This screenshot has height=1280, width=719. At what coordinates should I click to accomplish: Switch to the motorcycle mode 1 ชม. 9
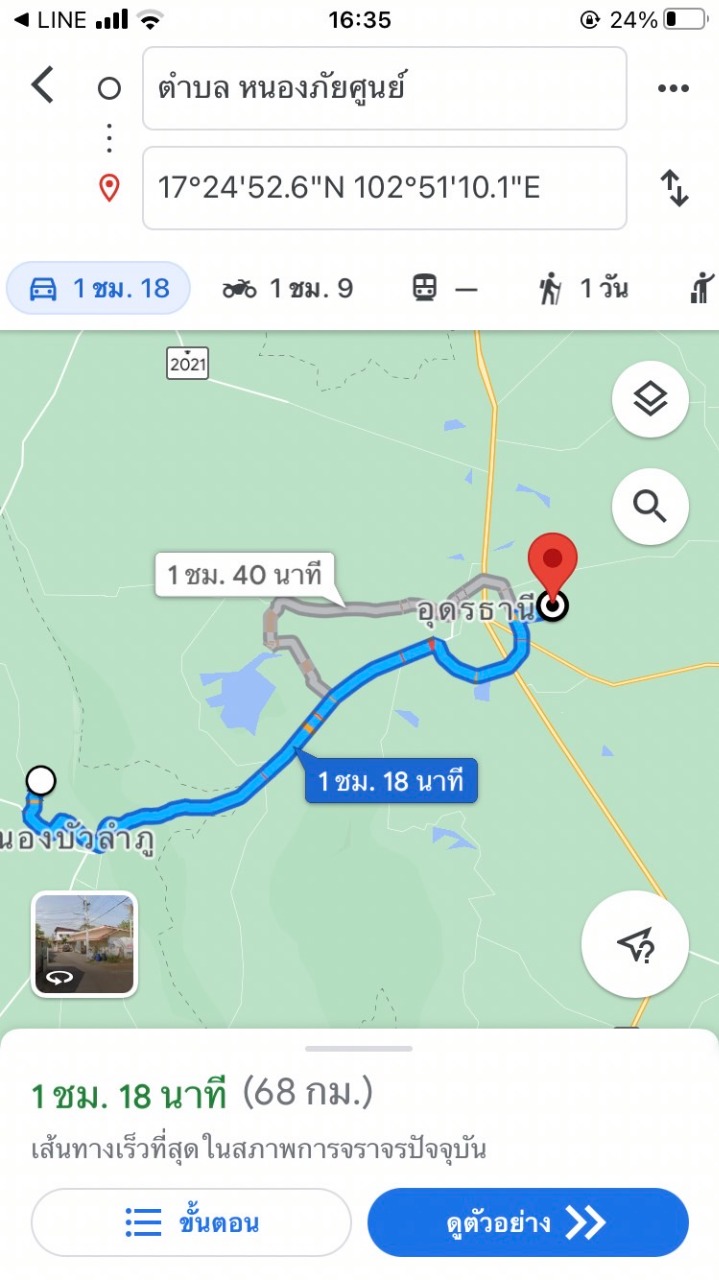[288, 289]
